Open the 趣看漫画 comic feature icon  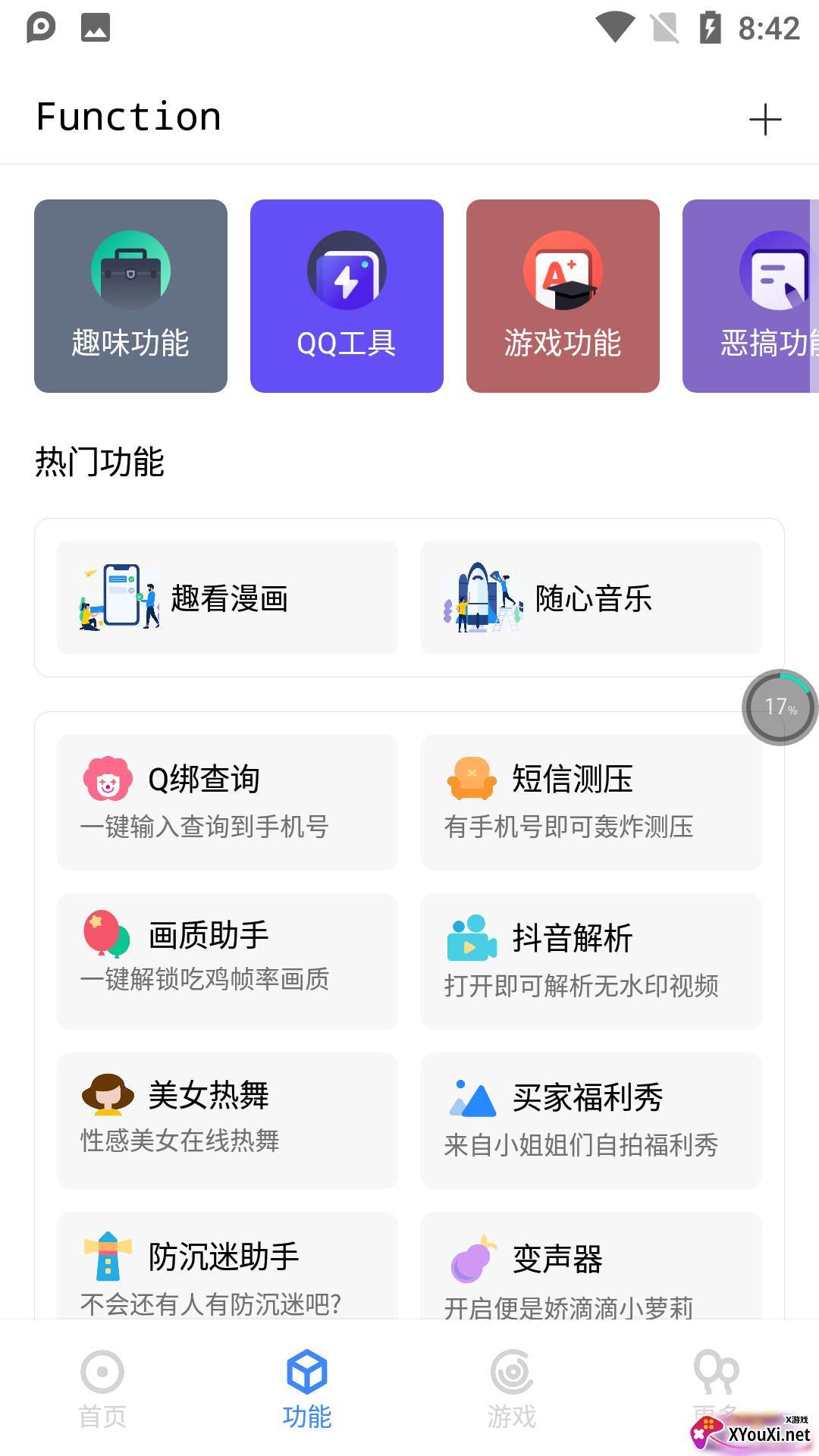point(118,599)
